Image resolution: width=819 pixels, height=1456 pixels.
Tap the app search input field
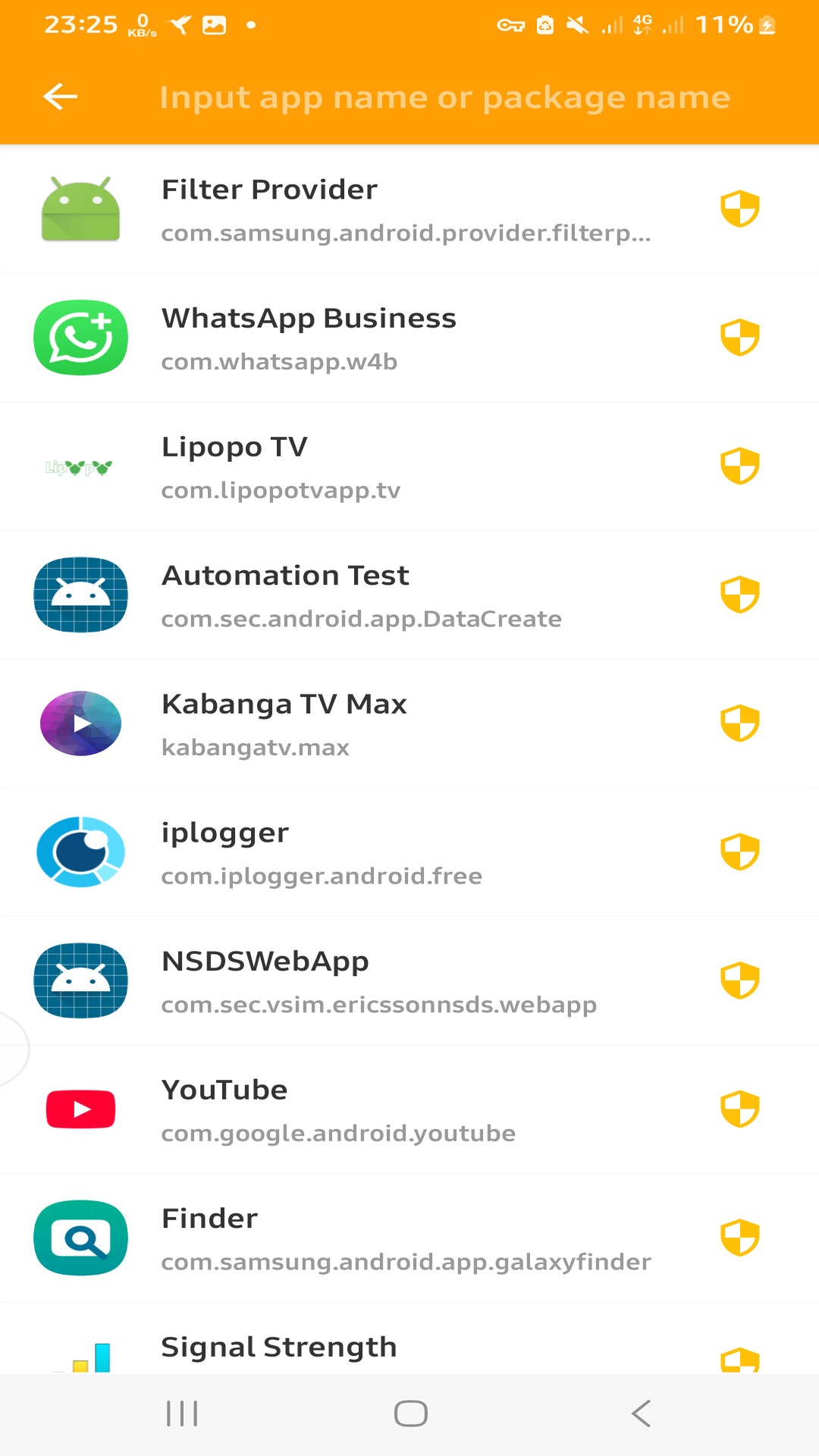tap(446, 96)
